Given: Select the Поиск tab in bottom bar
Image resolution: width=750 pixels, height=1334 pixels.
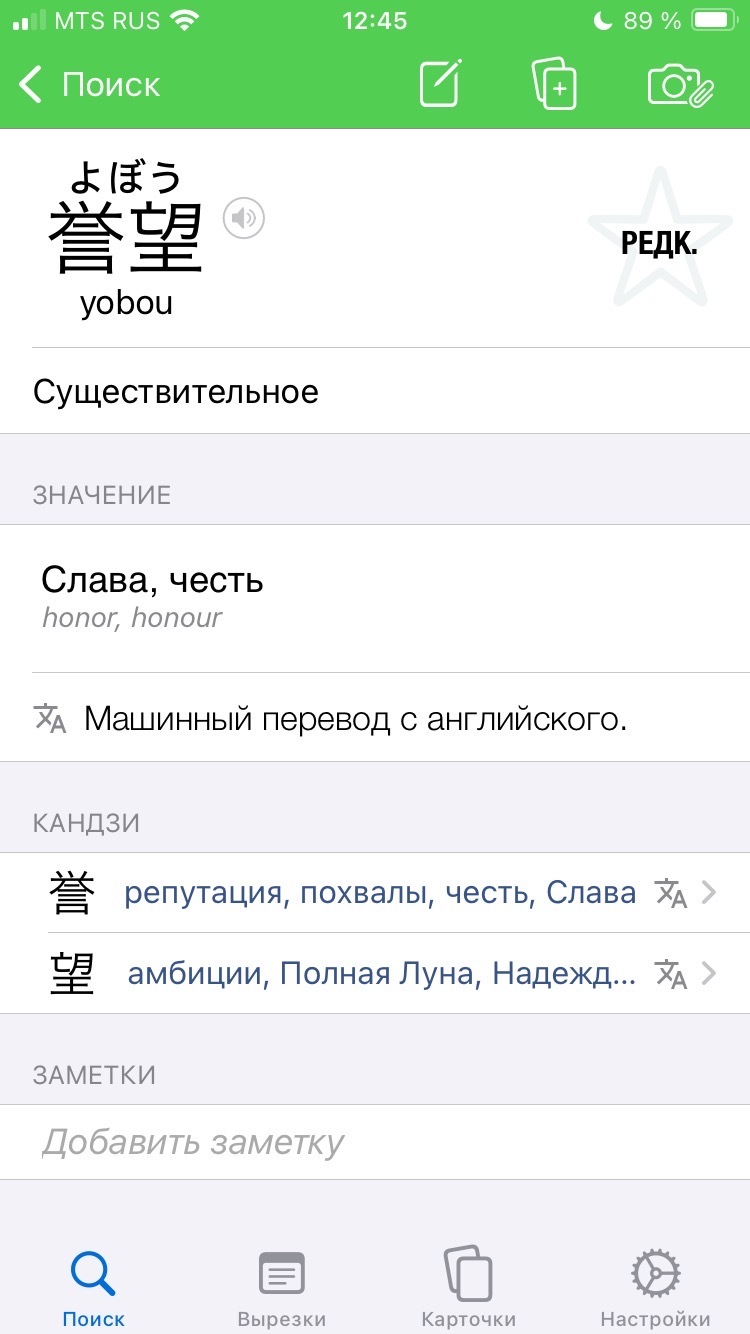Looking at the screenshot, I should click(93, 1288).
